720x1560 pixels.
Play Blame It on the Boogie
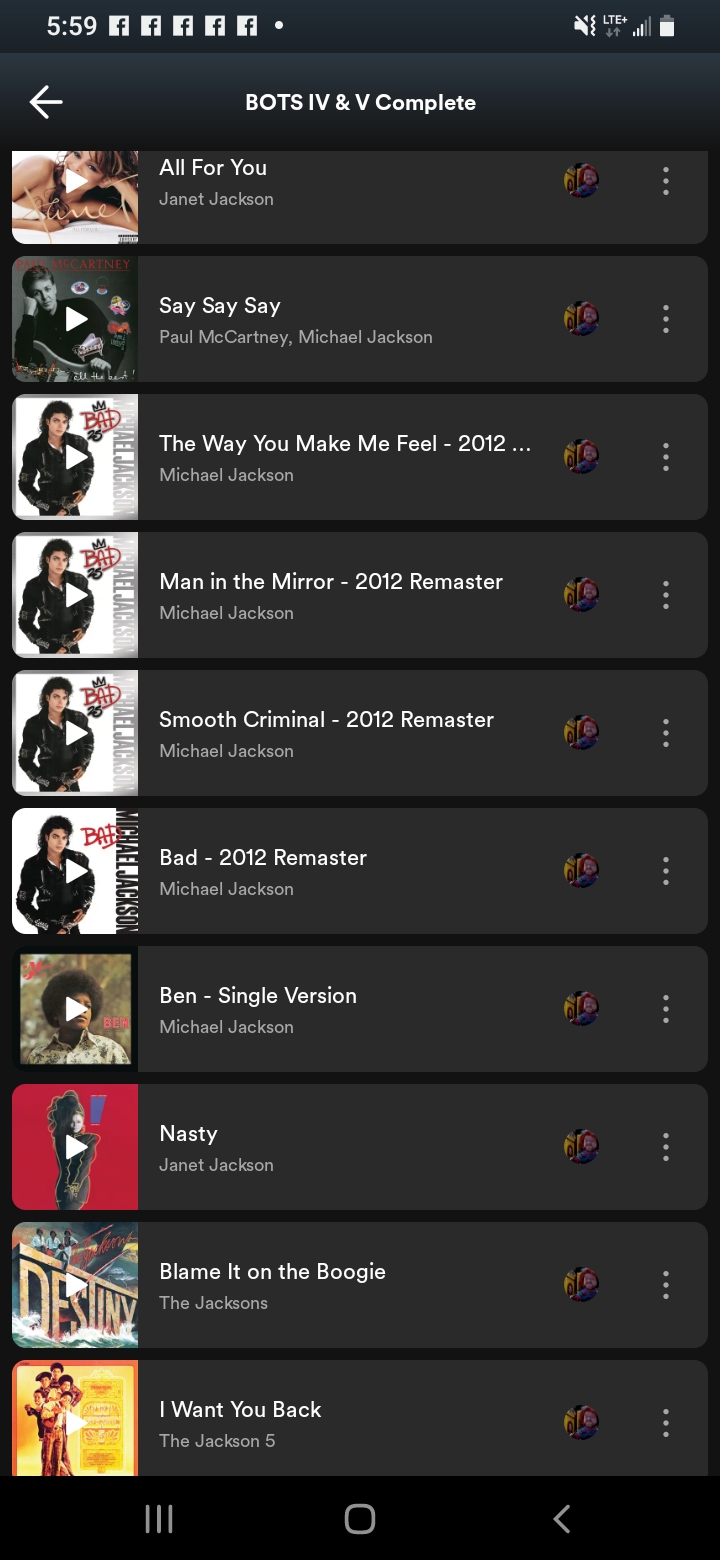[x=76, y=1285]
